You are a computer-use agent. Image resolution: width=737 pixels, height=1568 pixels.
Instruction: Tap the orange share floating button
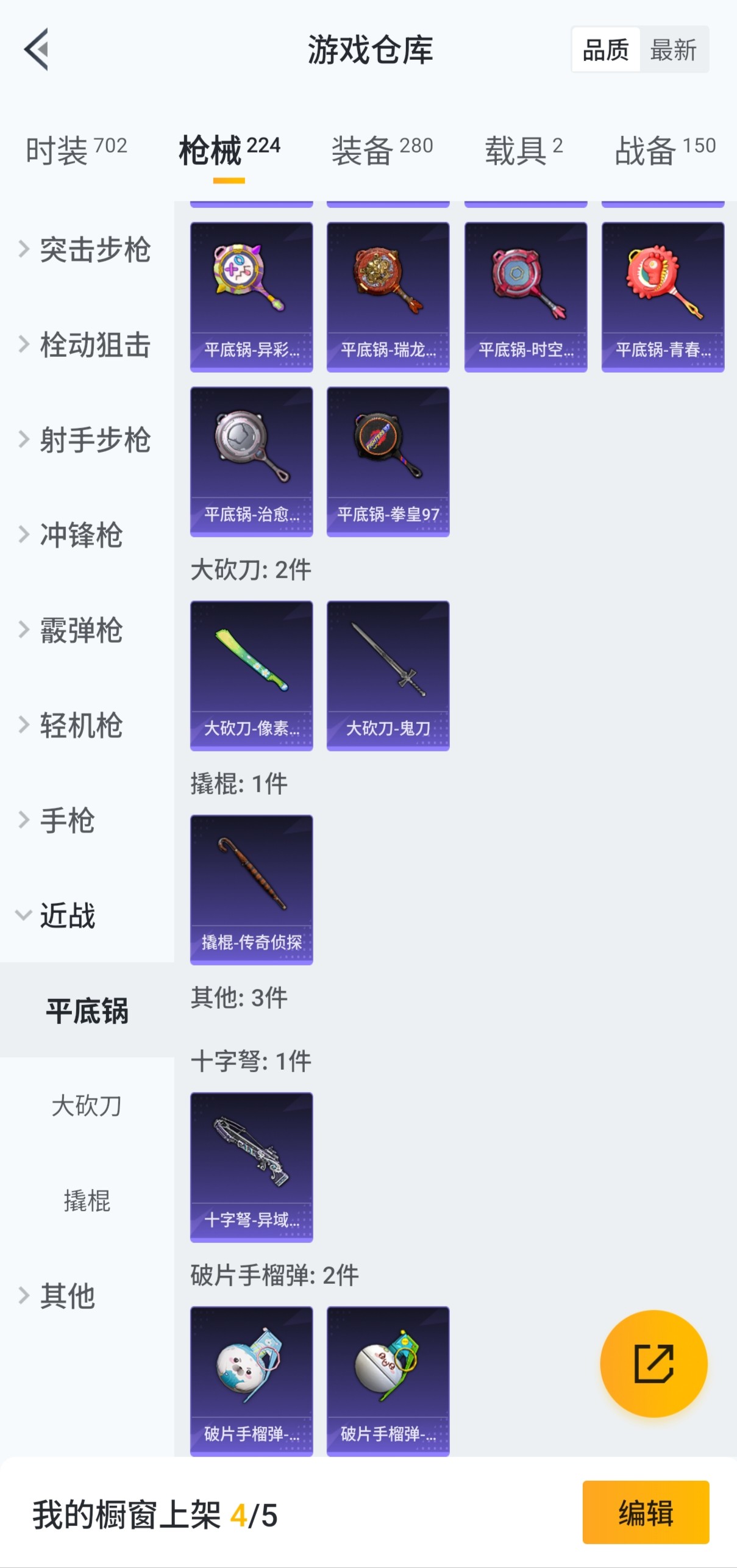pyautogui.click(x=653, y=1364)
